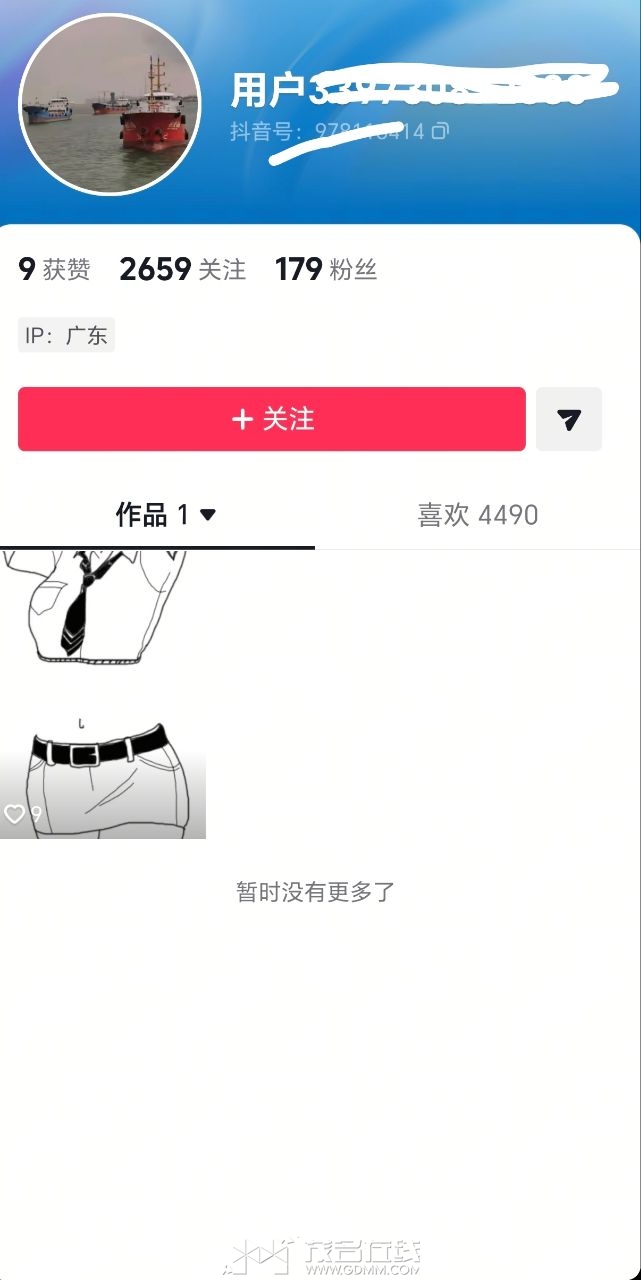Copy the 抖音号 with the copy icon
The width and height of the screenshot is (641, 1280).
coord(440,131)
